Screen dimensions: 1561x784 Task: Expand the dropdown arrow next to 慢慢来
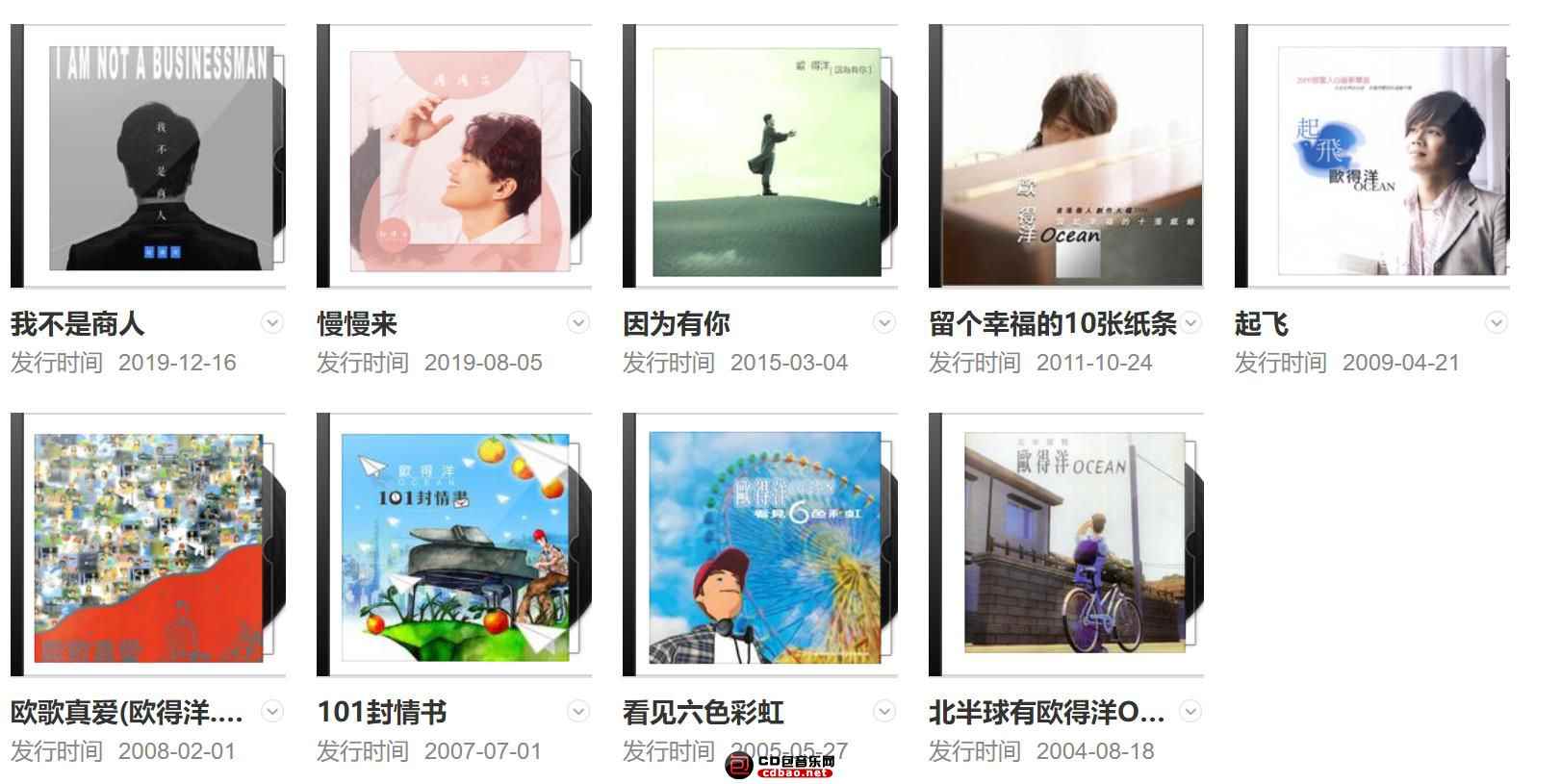pos(578,323)
